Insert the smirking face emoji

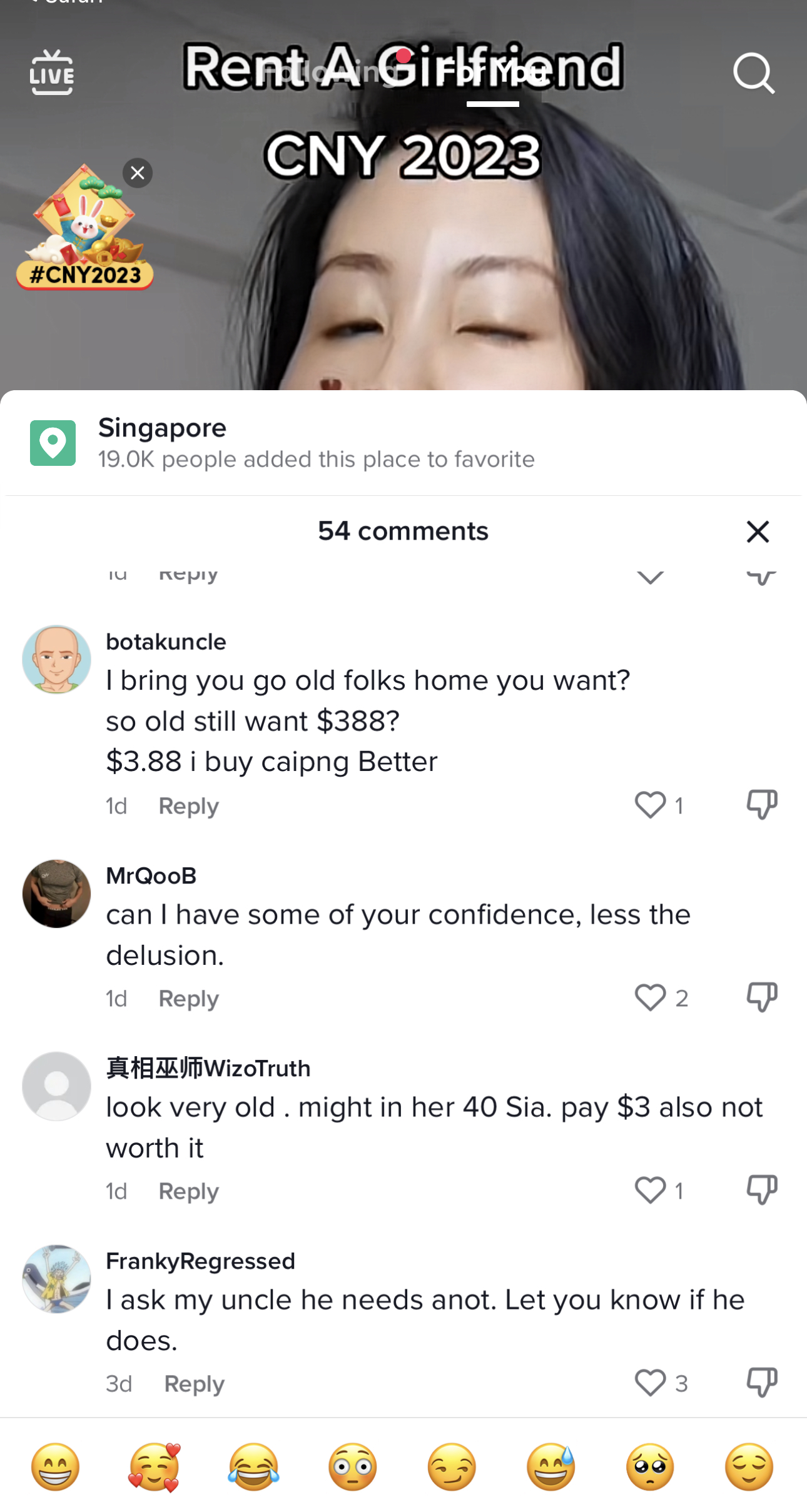[452, 1466]
